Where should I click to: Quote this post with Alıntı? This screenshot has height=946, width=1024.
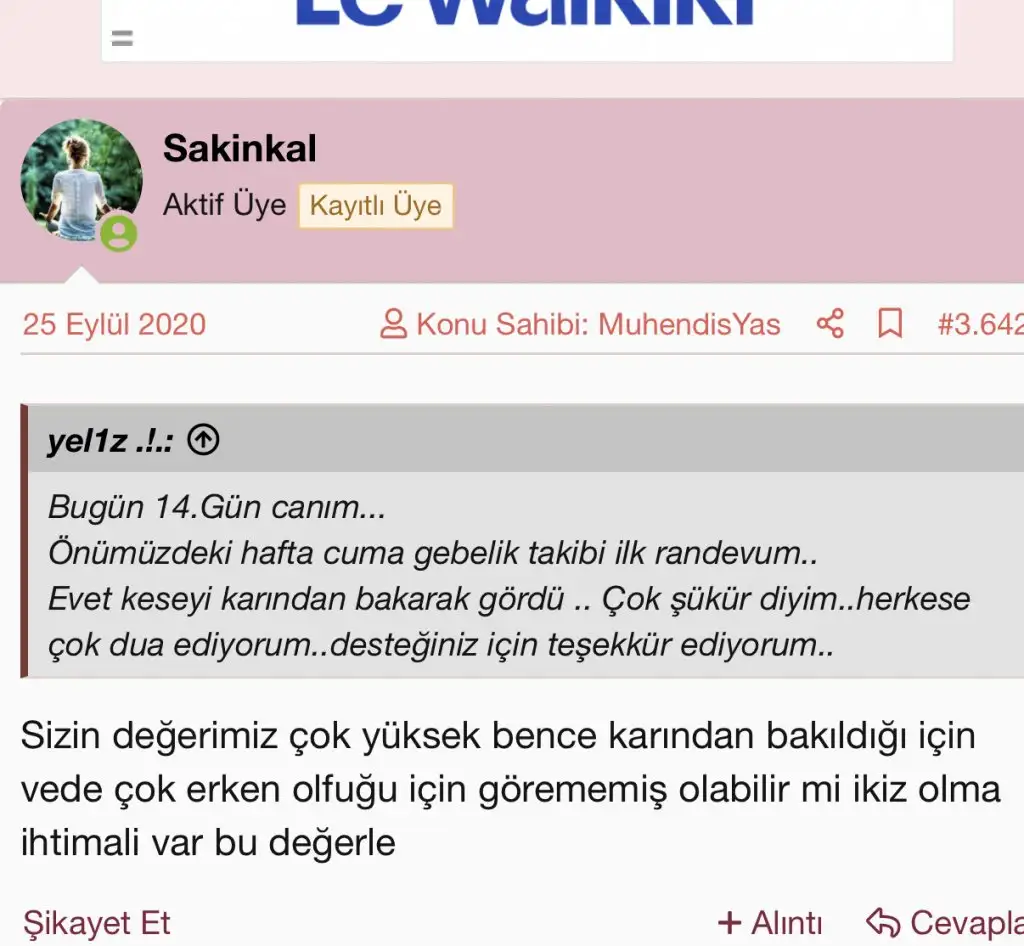coord(771,922)
